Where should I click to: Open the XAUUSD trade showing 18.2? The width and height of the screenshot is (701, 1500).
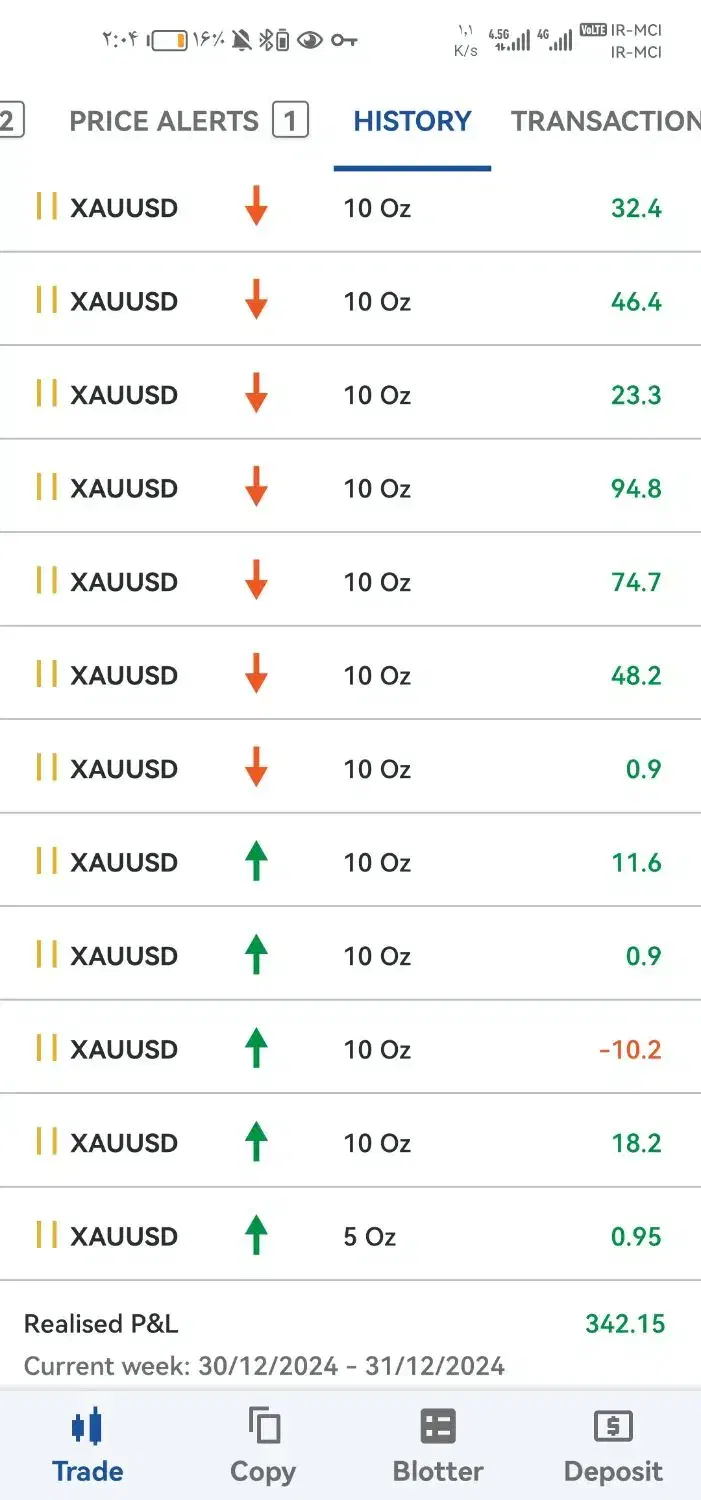[350, 1142]
